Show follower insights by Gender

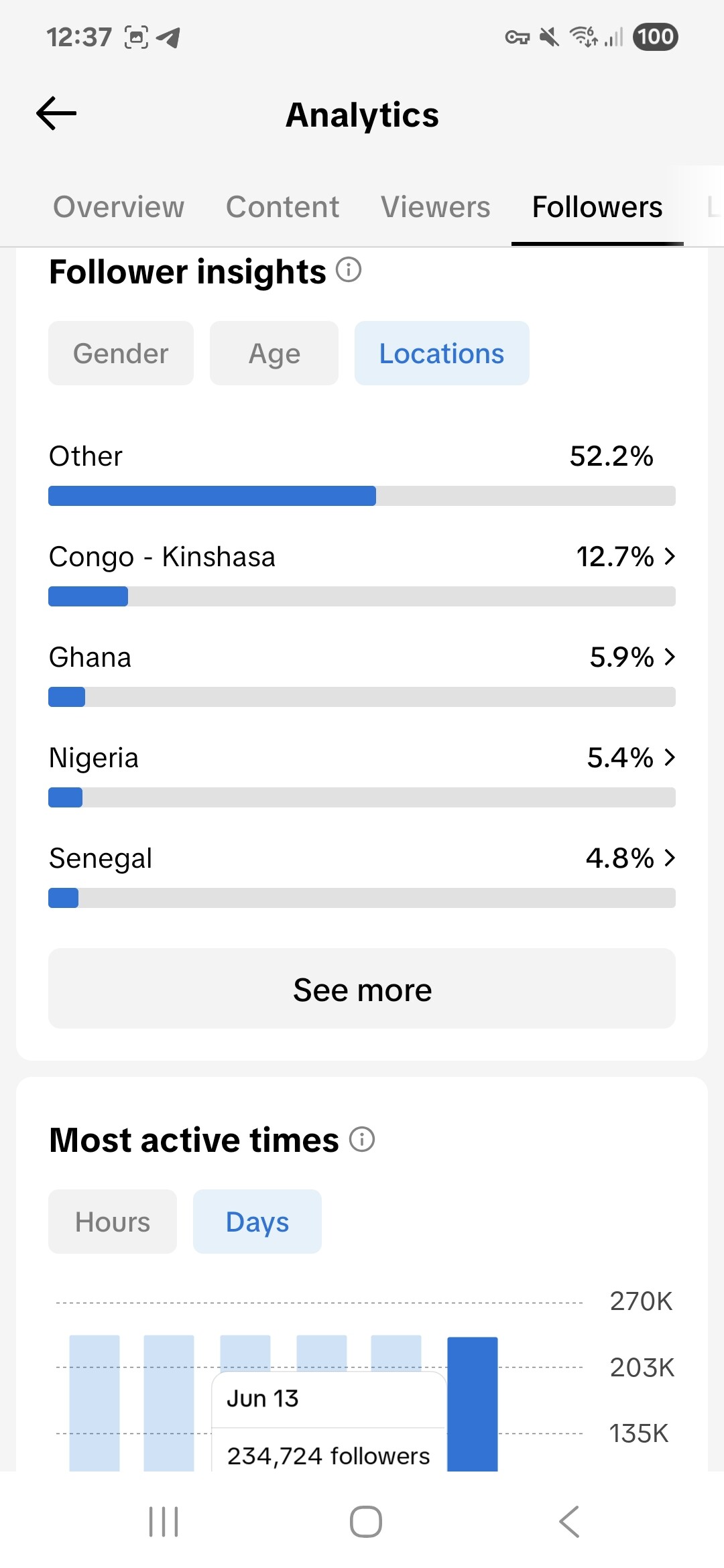(121, 353)
